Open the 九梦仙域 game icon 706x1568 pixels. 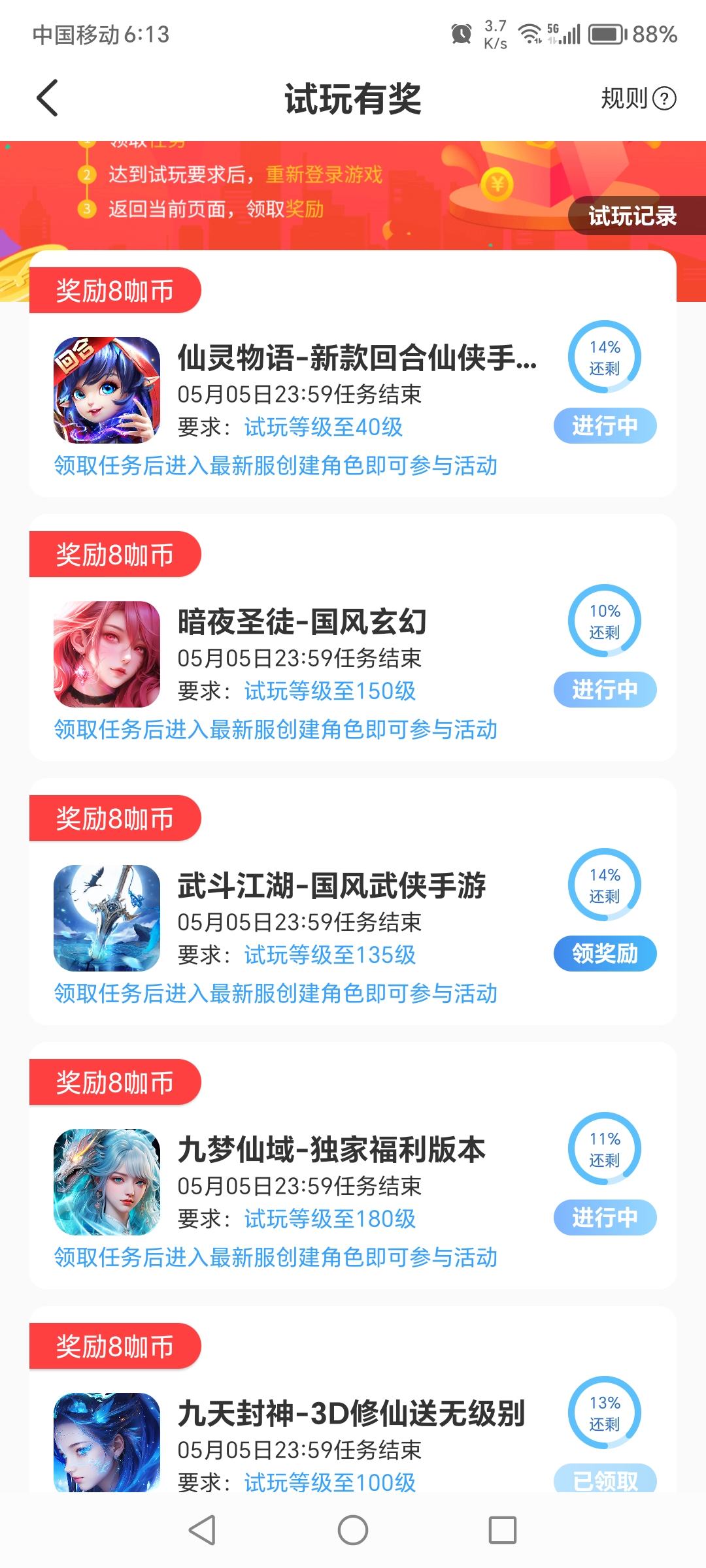tap(107, 1182)
